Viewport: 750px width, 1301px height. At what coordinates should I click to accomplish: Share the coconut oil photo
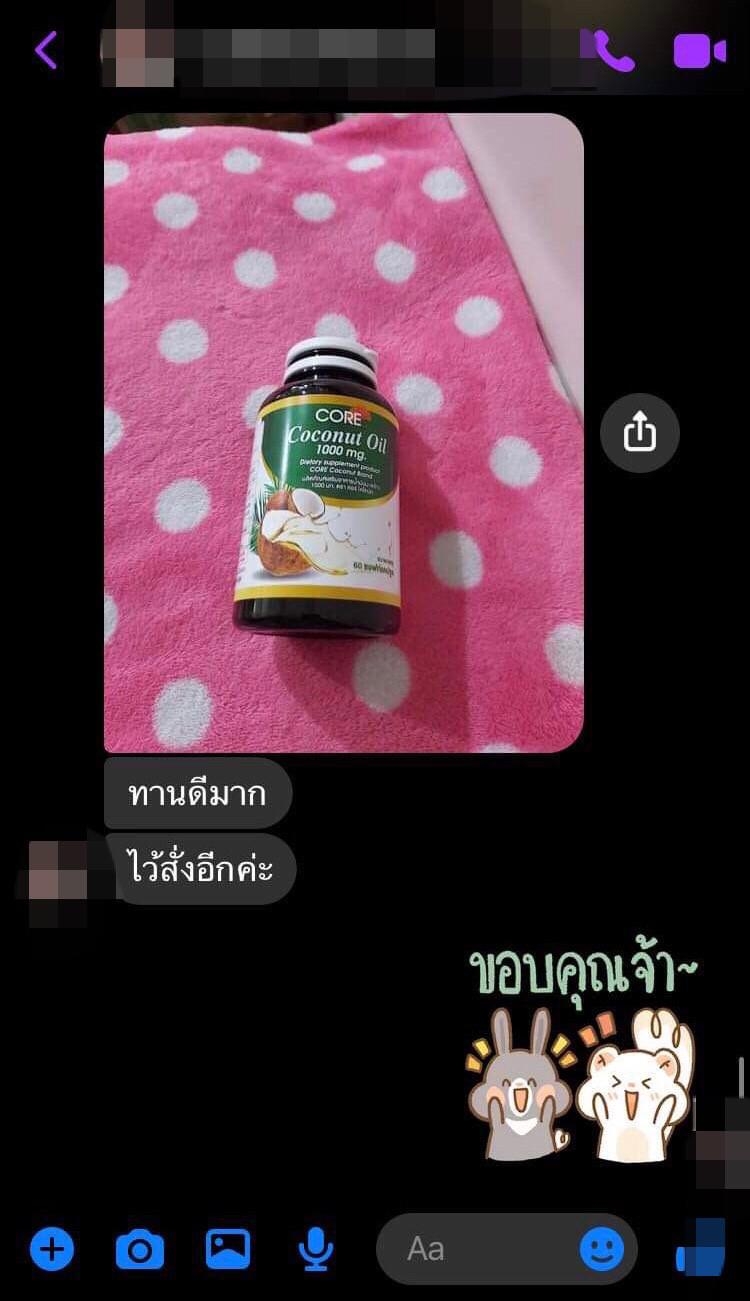click(x=640, y=432)
